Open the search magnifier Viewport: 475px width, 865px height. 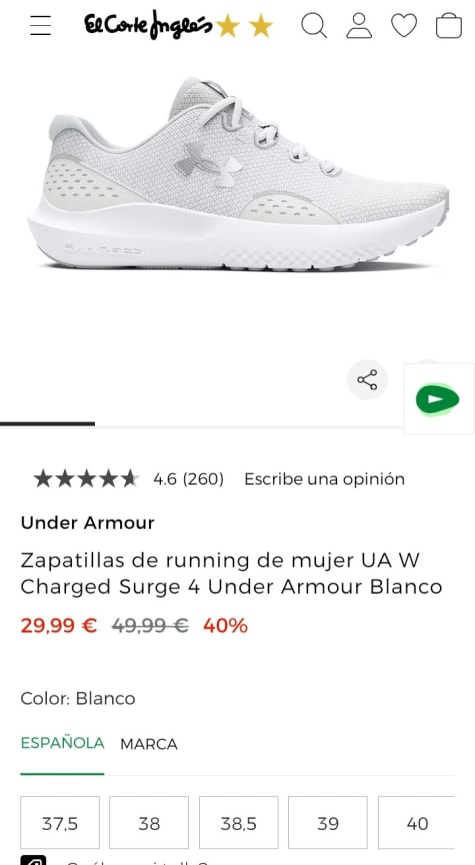pyautogui.click(x=314, y=25)
